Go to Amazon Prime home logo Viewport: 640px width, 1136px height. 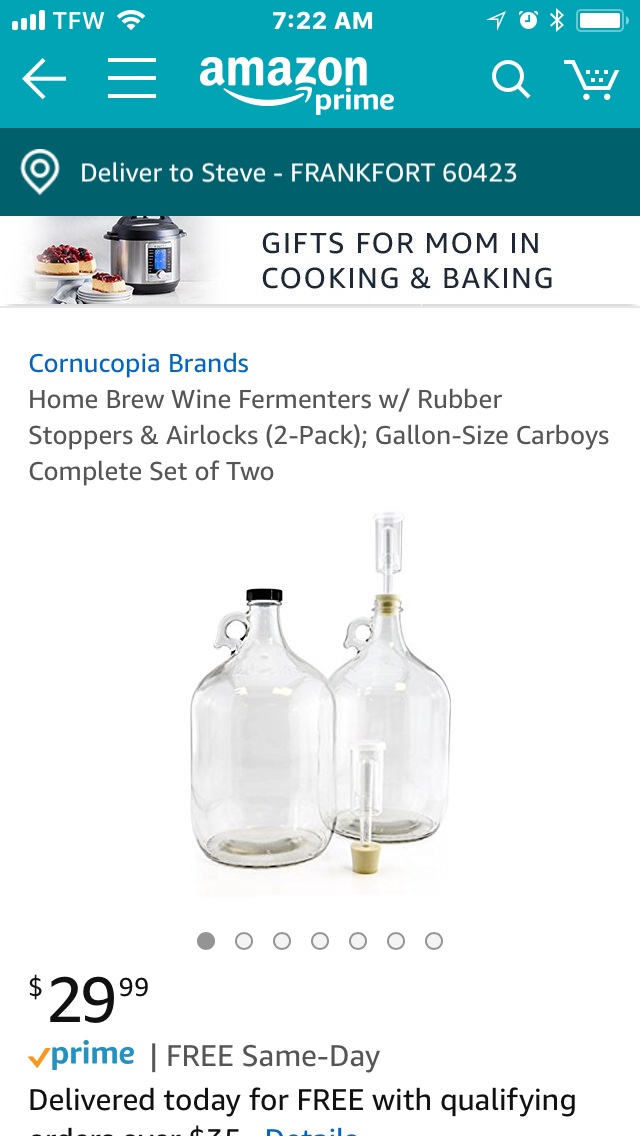click(x=296, y=82)
